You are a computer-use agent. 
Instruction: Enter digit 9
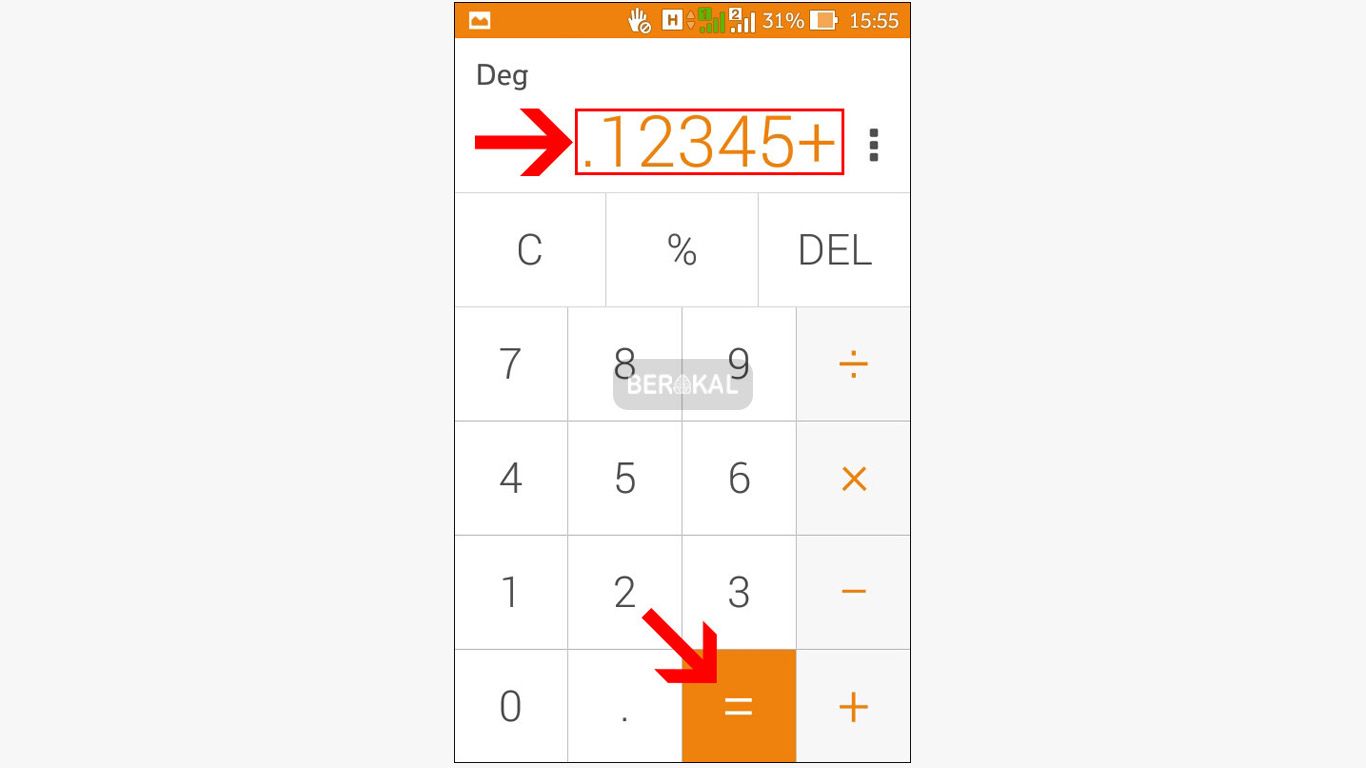(739, 364)
